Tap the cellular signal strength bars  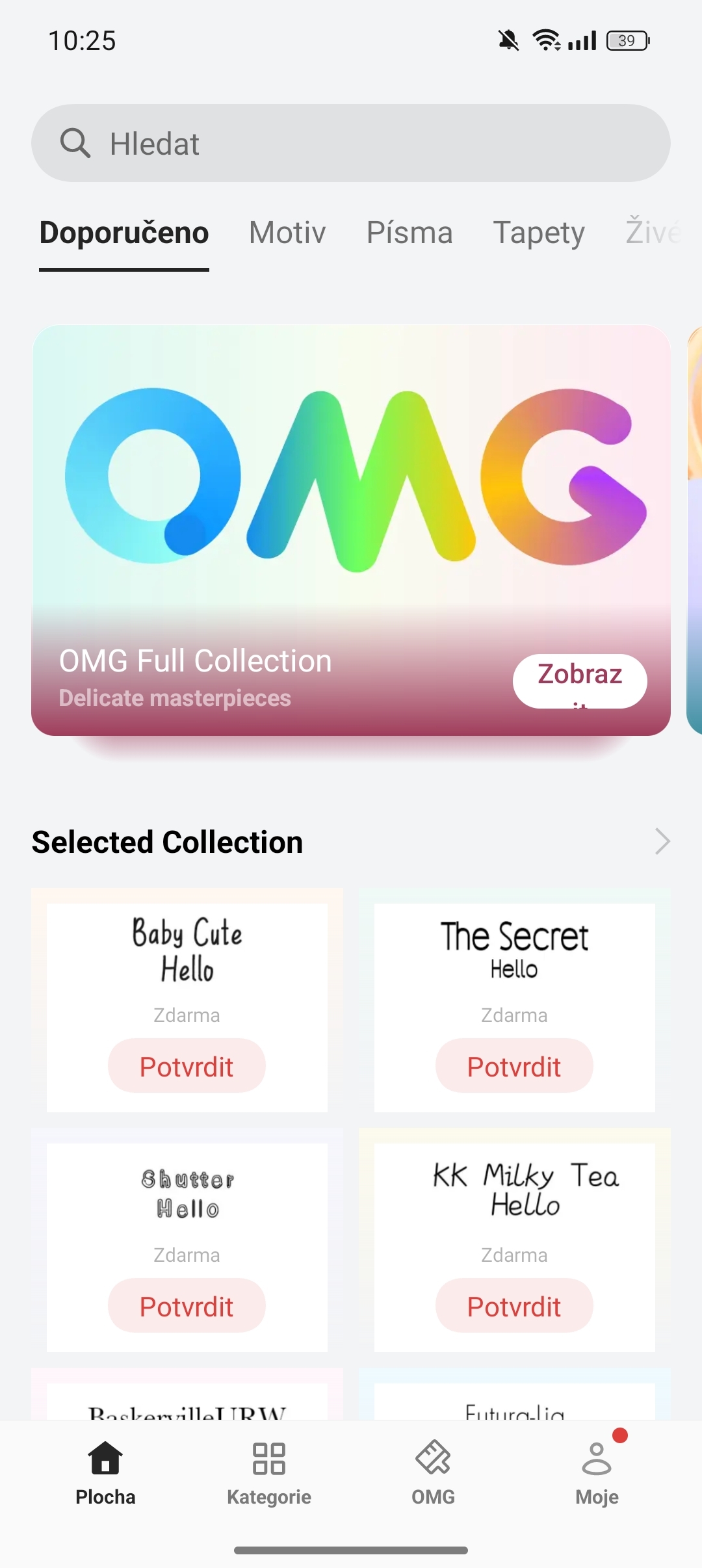580,40
